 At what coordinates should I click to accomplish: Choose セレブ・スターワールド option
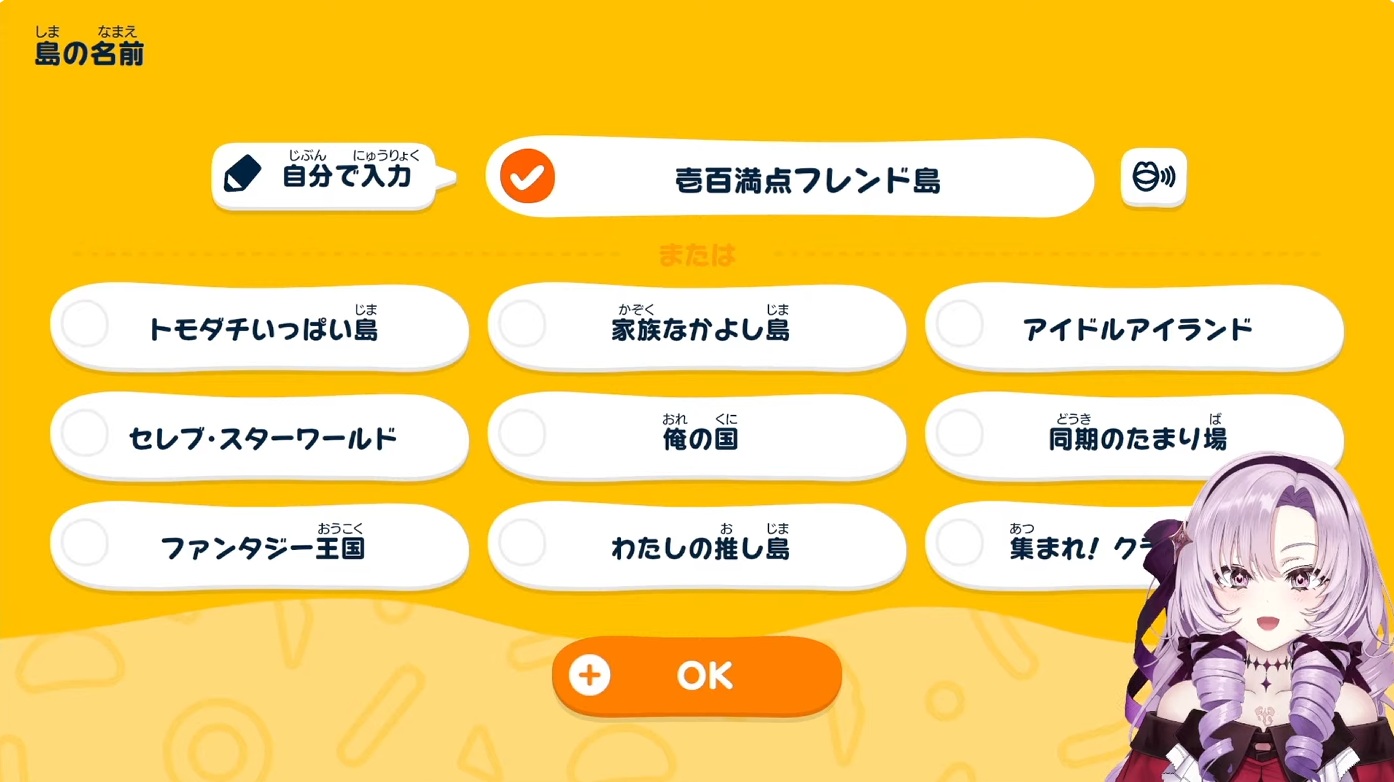[x=260, y=437]
